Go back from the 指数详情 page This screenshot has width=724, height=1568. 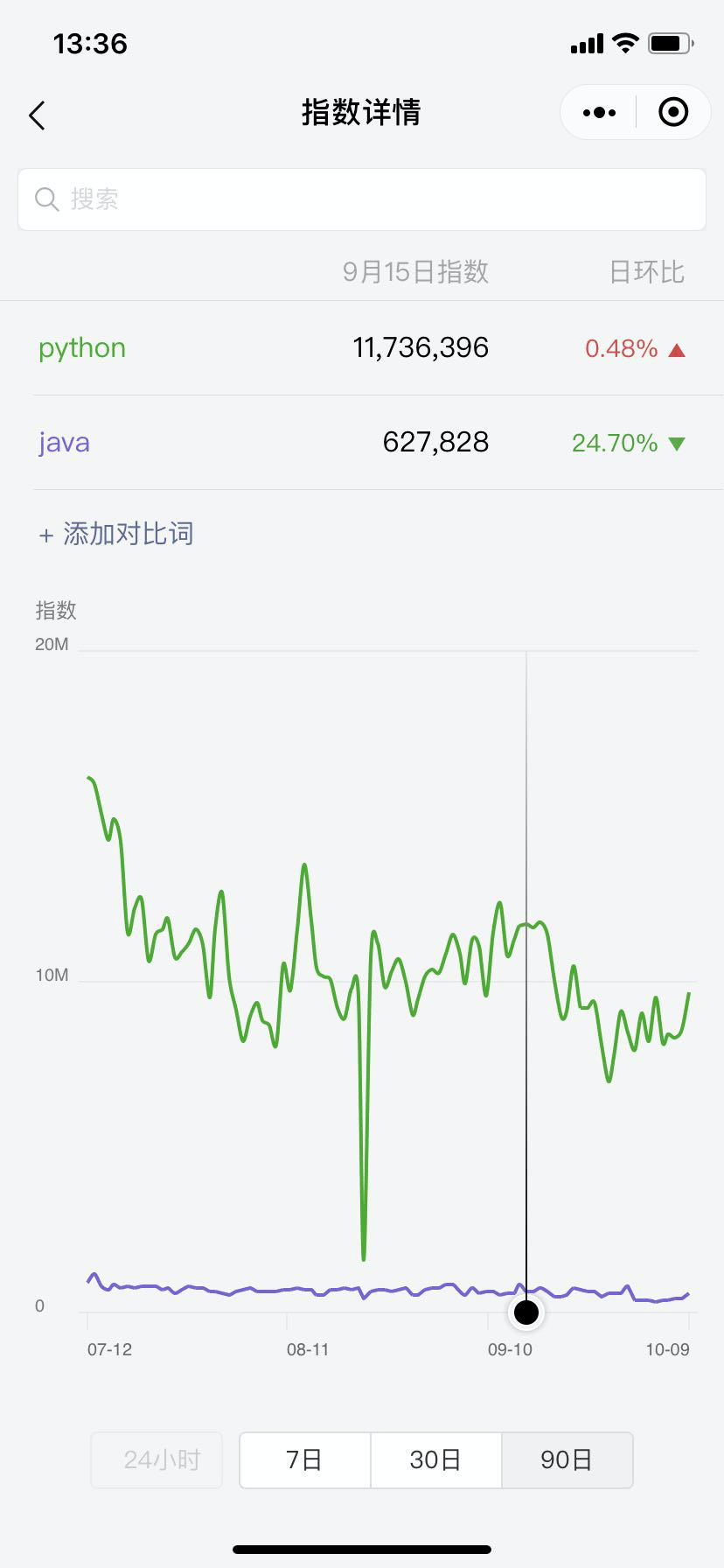click(x=37, y=115)
